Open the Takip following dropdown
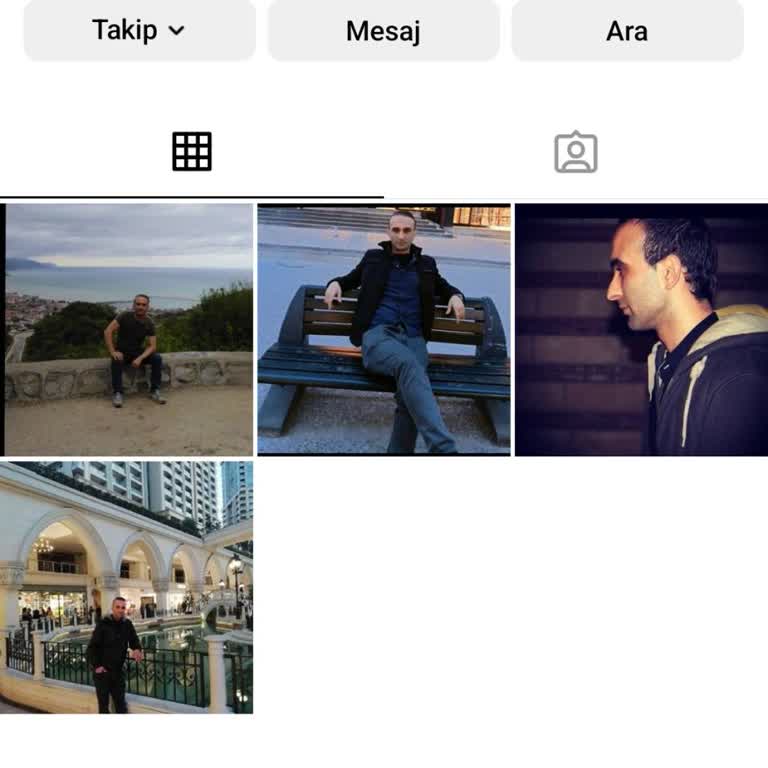The image size is (768, 768). 139,30
